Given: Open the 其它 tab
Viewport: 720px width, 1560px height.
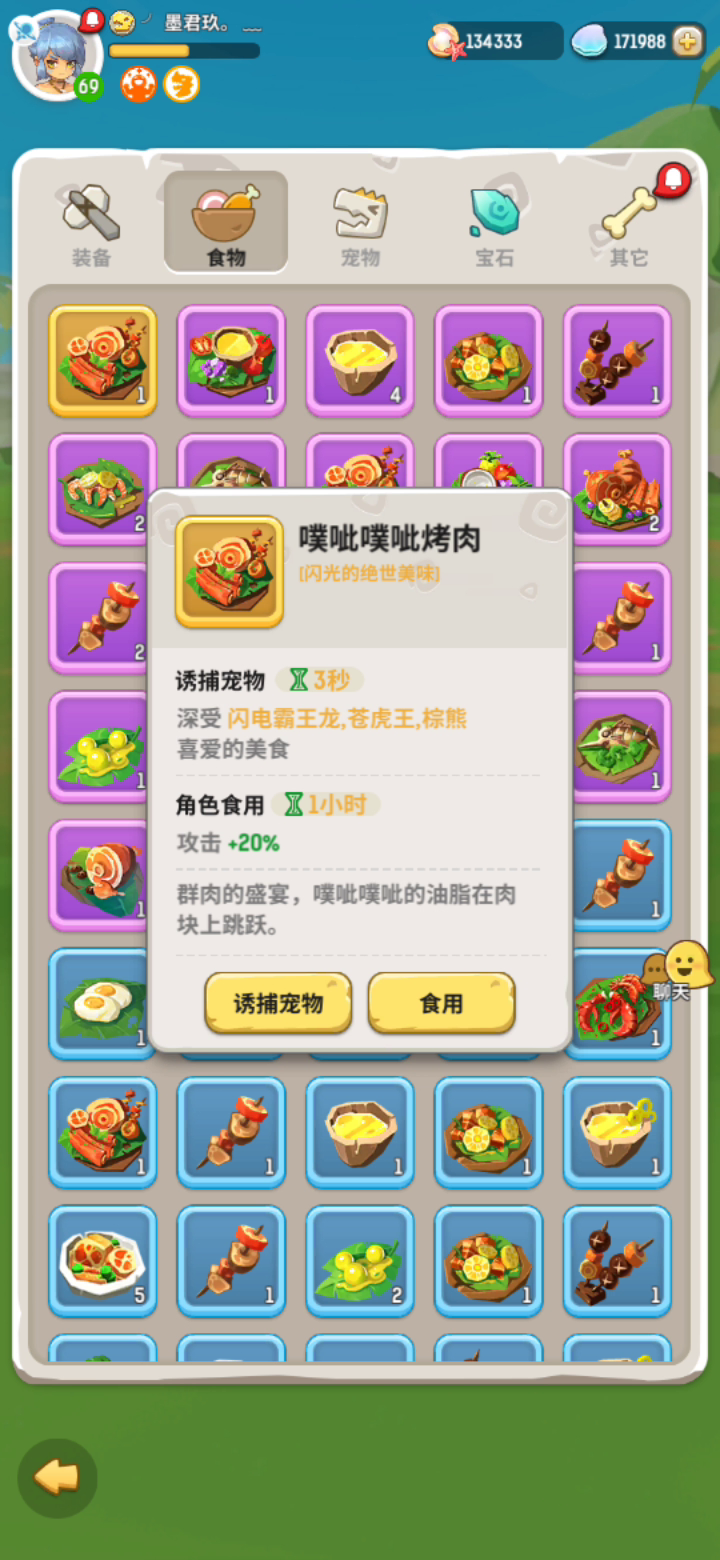Looking at the screenshot, I should pyautogui.click(x=629, y=225).
